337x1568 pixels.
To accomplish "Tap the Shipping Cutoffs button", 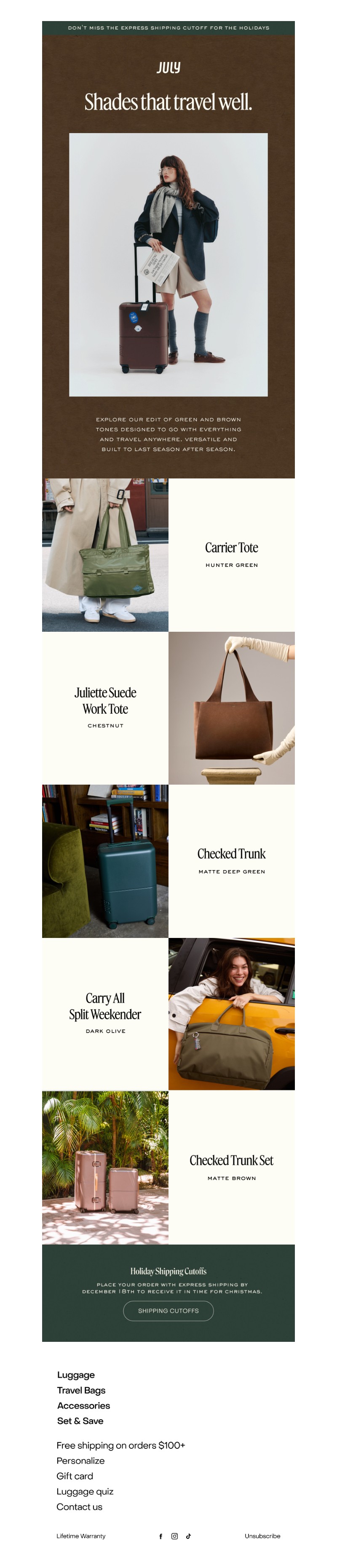I will pos(168,1311).
